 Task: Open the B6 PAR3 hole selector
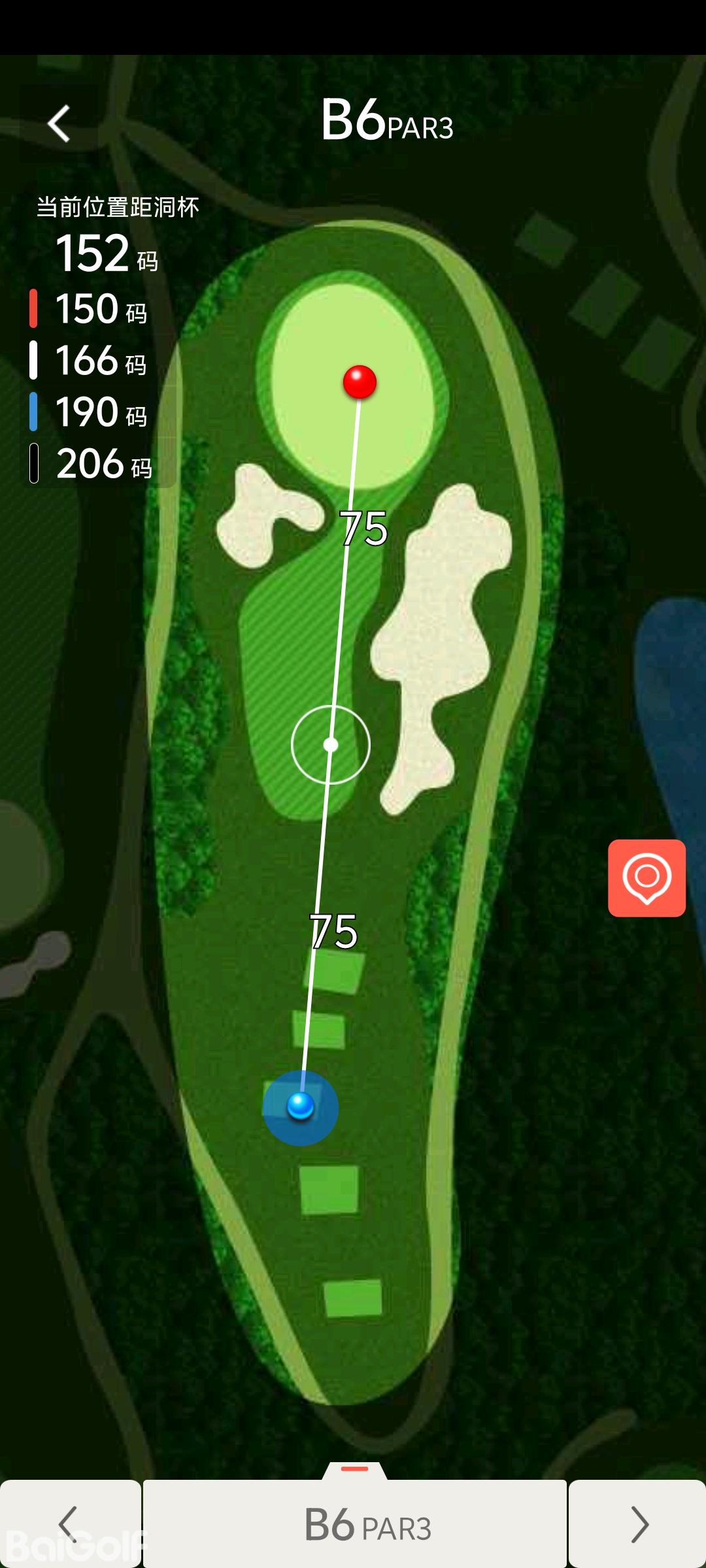pos(355,1524)
